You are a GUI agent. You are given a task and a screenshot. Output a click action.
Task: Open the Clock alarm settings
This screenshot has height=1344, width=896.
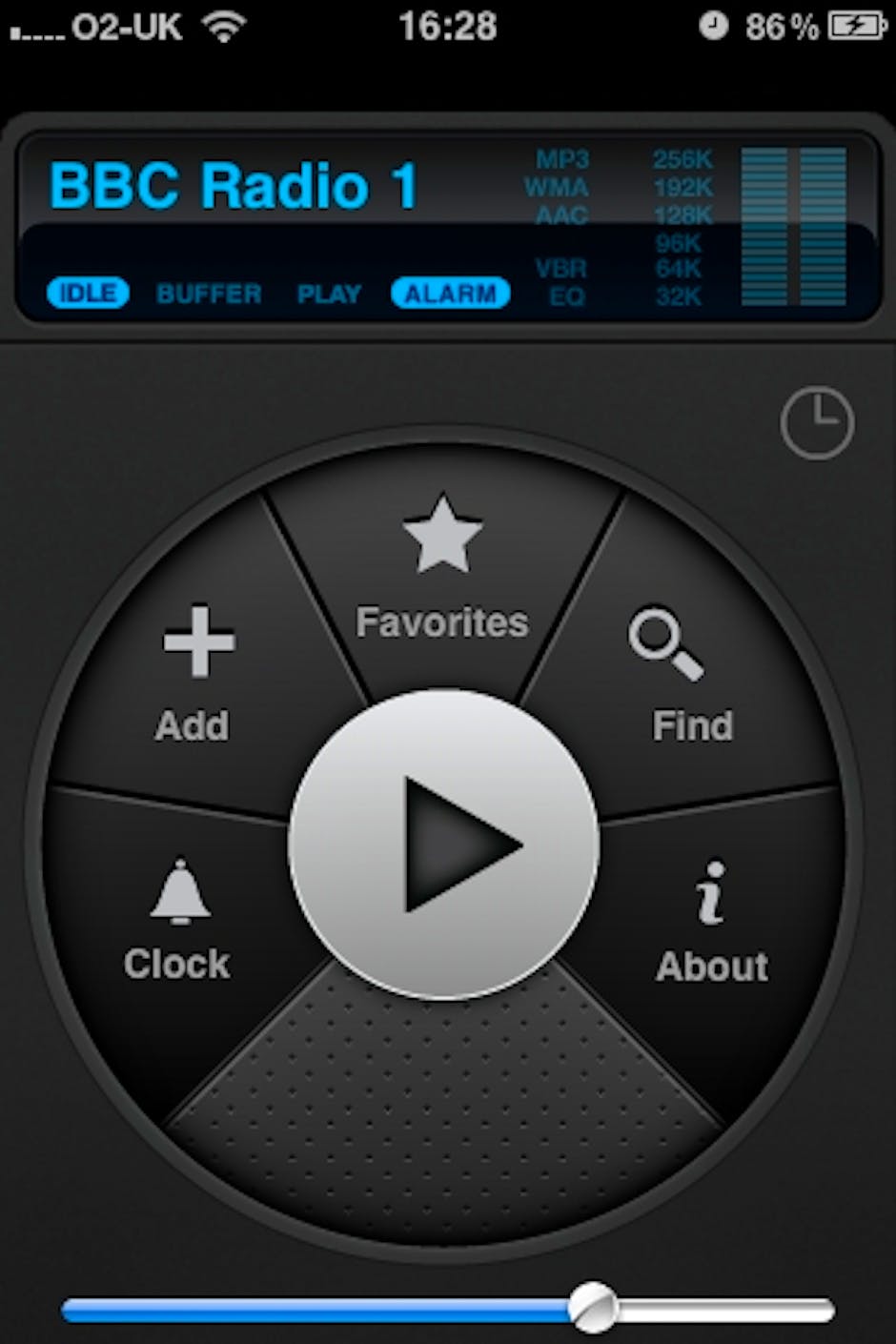(x=178, y=920)
